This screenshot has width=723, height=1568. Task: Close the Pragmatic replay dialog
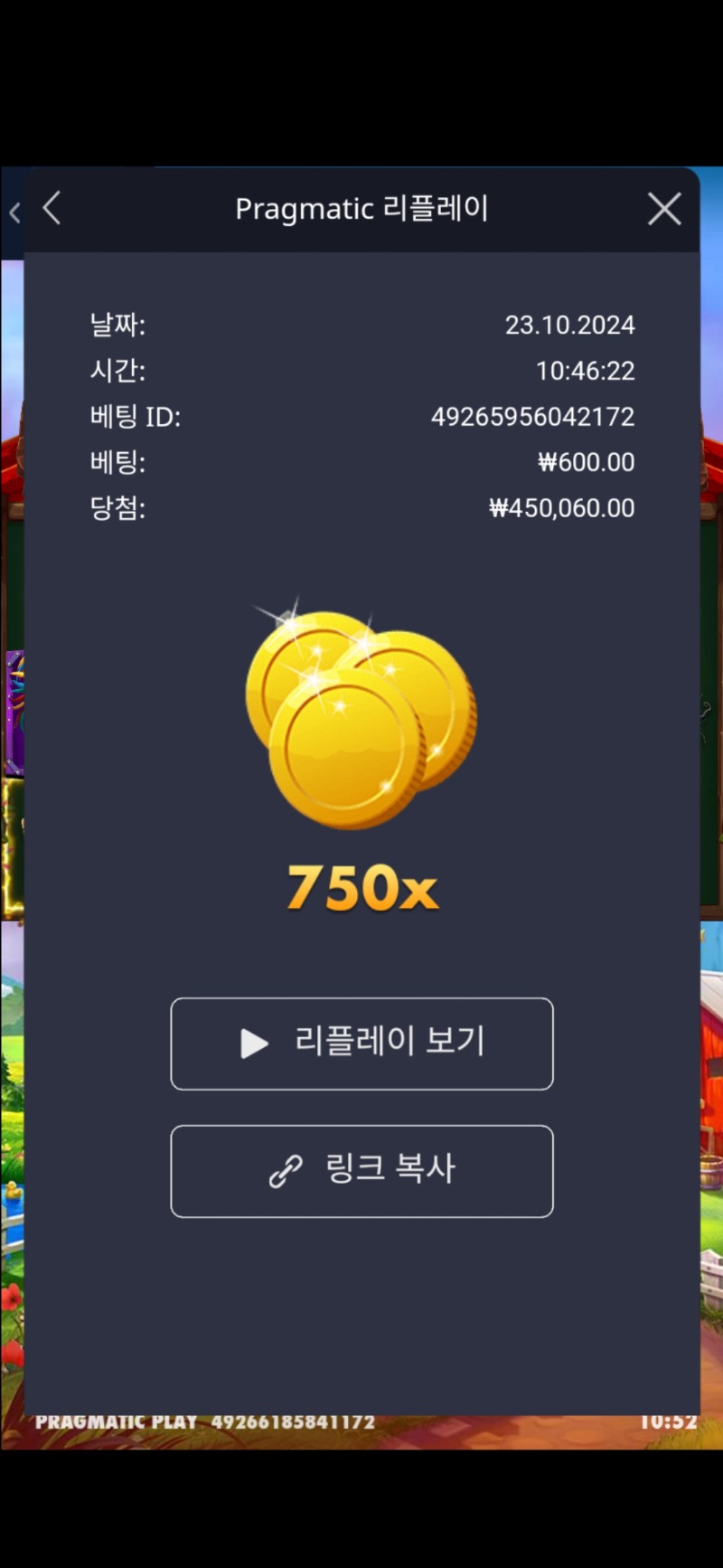[664, 209]
